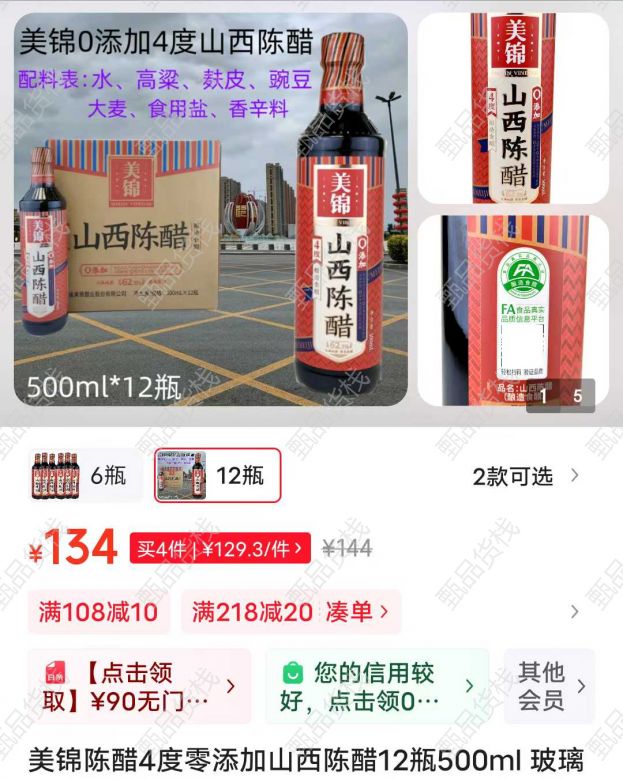Open 其他会员 benefits
The image size is (623, 779).
549,686
